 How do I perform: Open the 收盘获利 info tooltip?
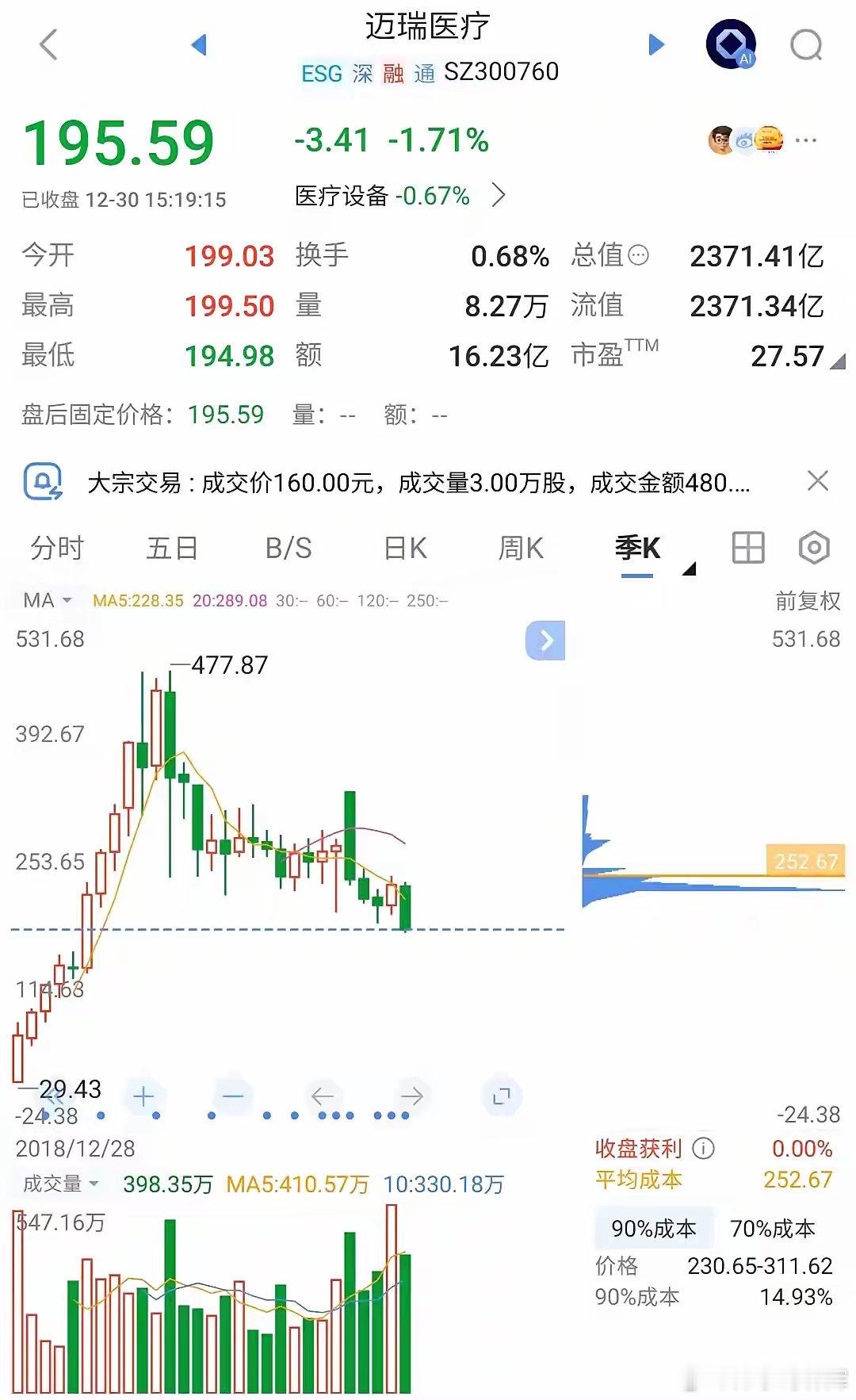coord(704,1149)
